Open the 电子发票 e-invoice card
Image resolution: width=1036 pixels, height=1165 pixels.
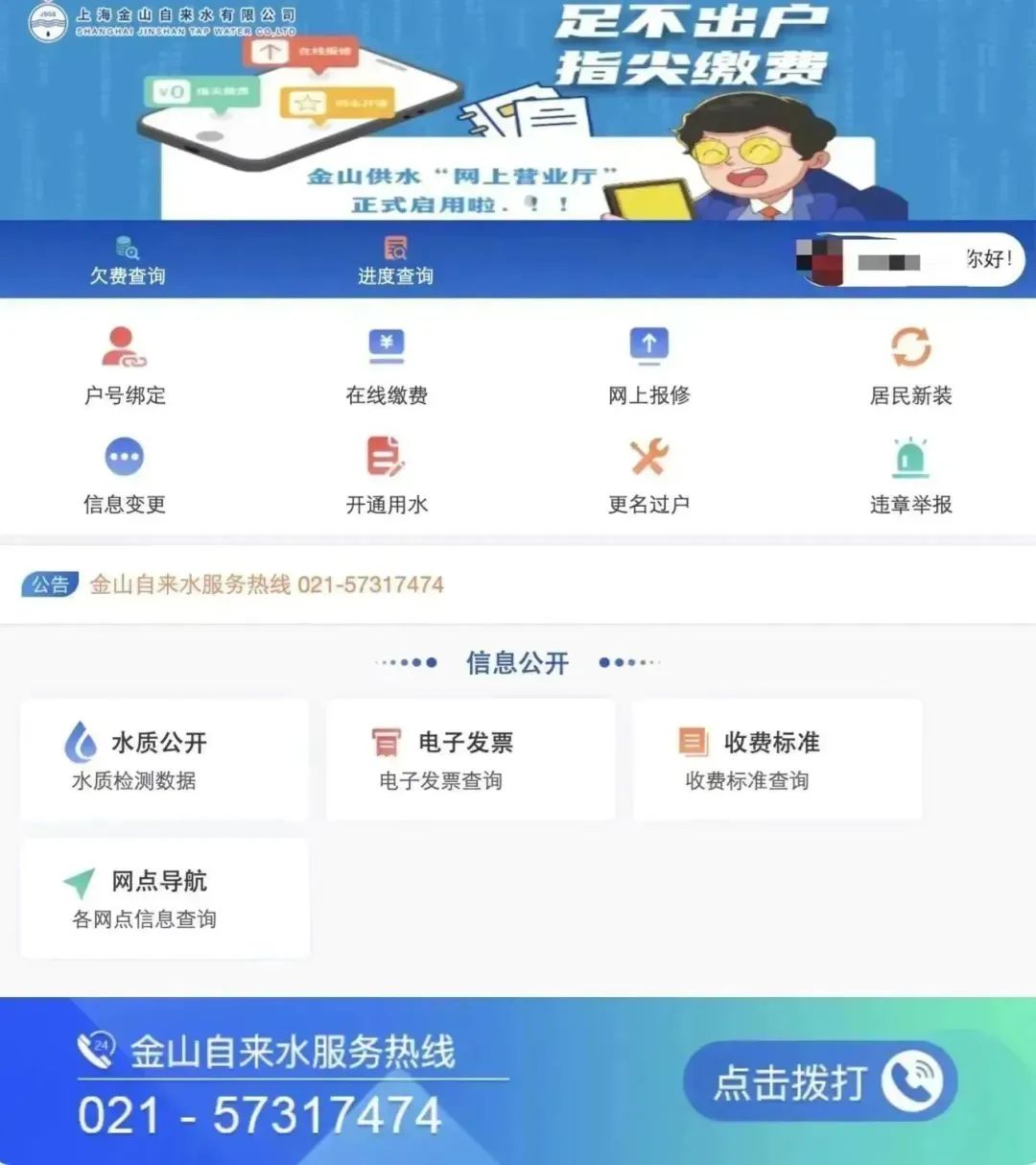[470, 760]
